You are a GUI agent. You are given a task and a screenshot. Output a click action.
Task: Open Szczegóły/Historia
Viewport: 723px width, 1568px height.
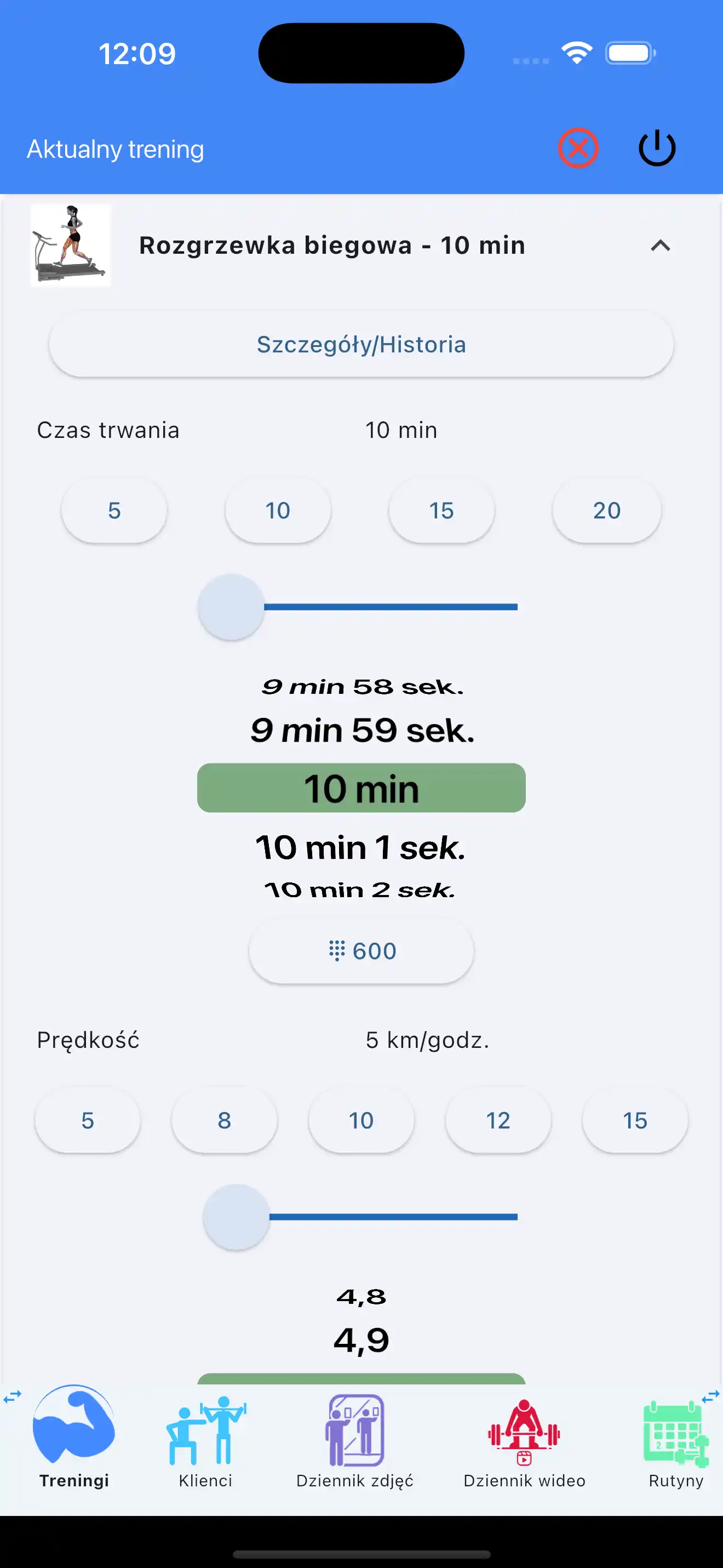[x=361, y=344]
